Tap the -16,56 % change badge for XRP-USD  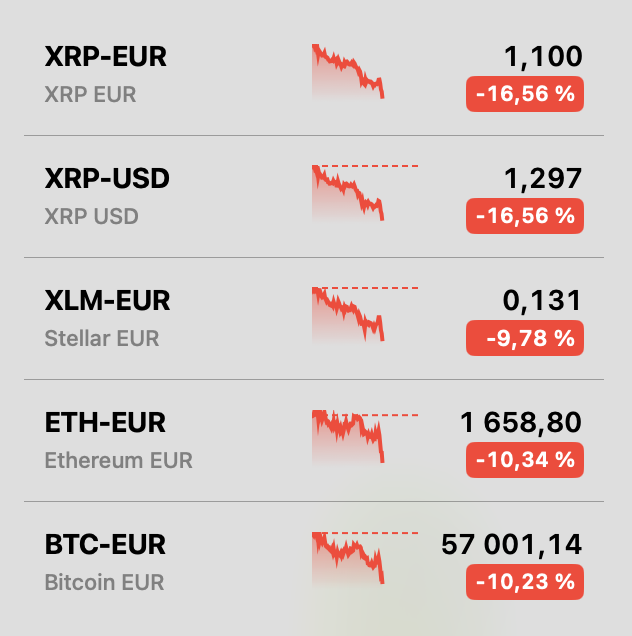click(525, 217)
